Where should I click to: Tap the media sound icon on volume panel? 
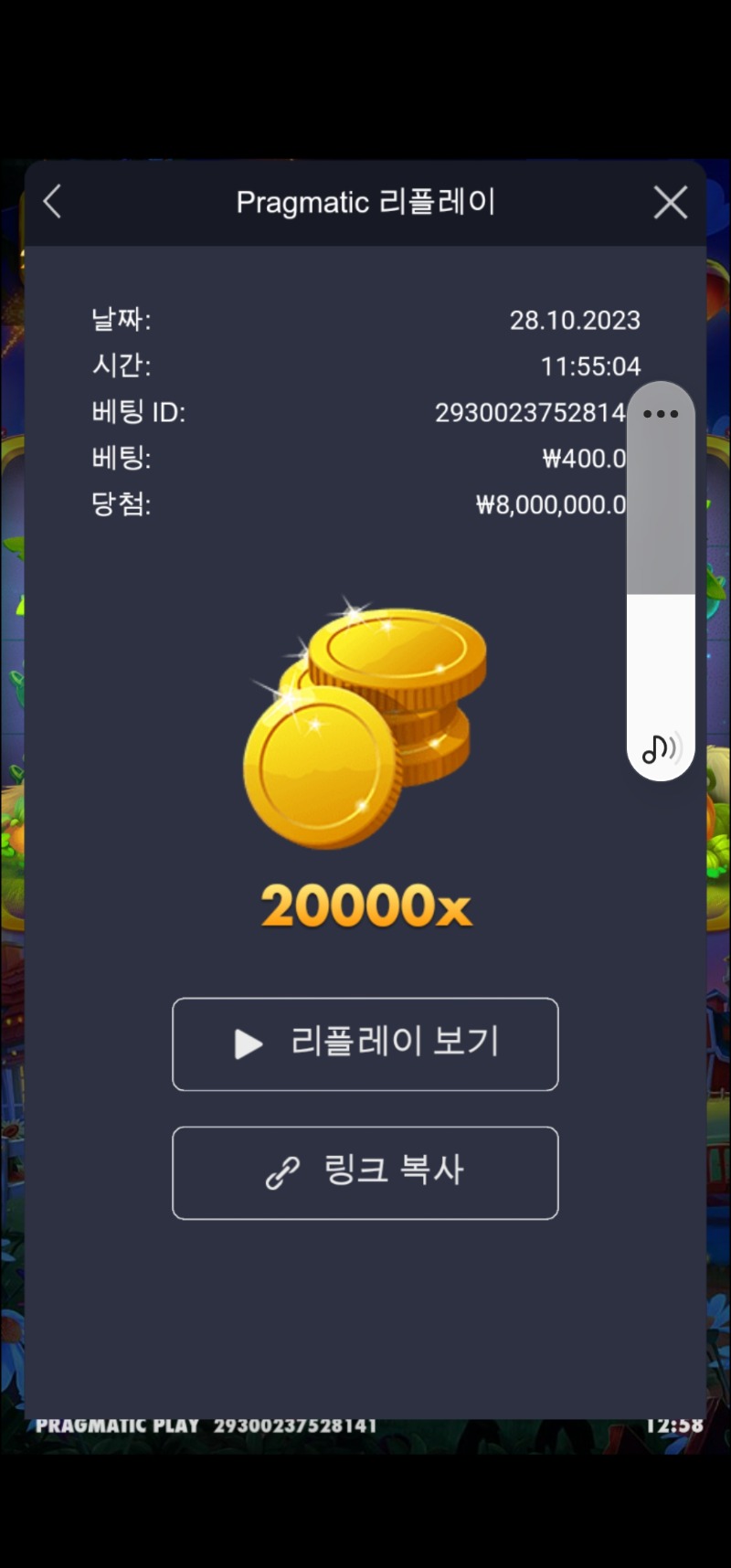(x=661, y=748)
